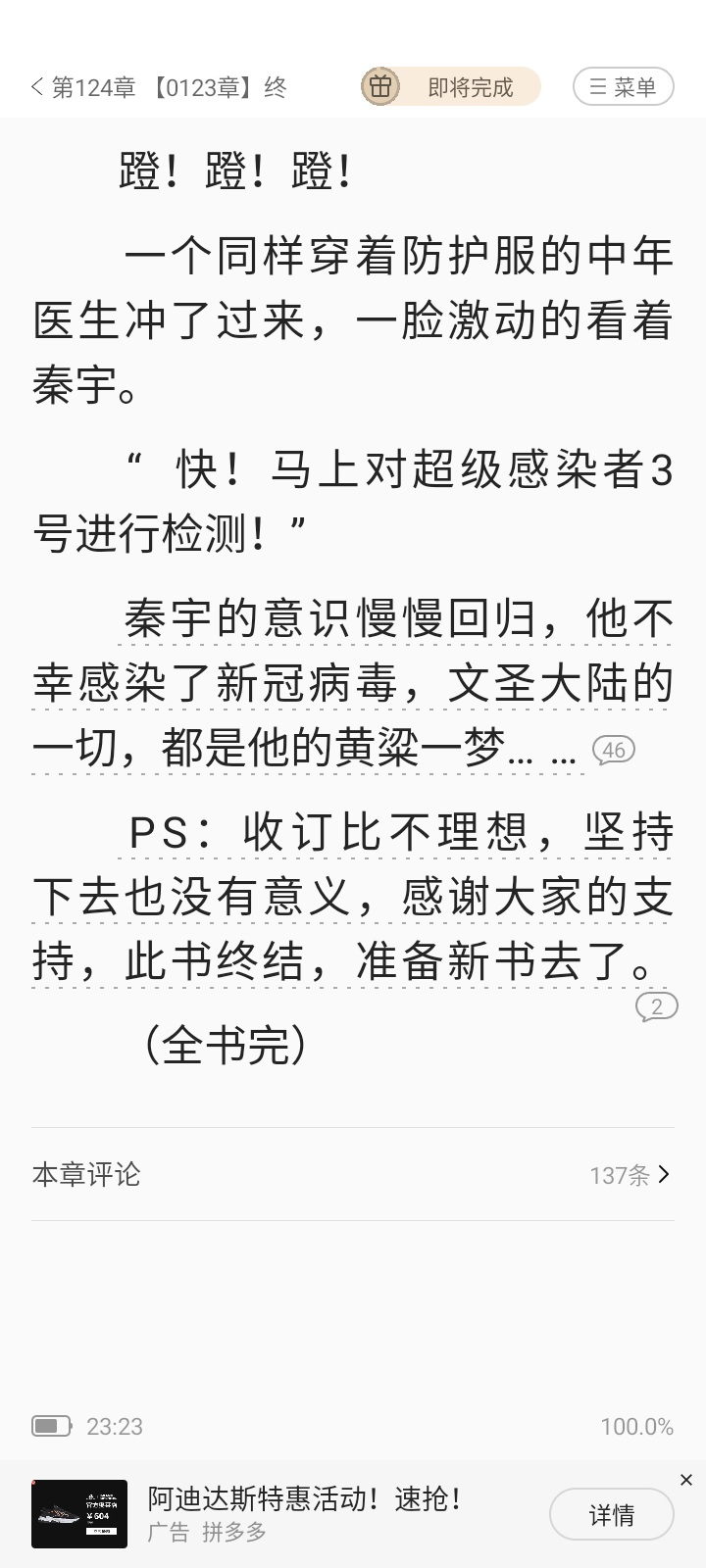Open the 46 paragraph comments bubble
This screenshot has height=1568, width=706.
pyautogui.click(x=614, y=751)
